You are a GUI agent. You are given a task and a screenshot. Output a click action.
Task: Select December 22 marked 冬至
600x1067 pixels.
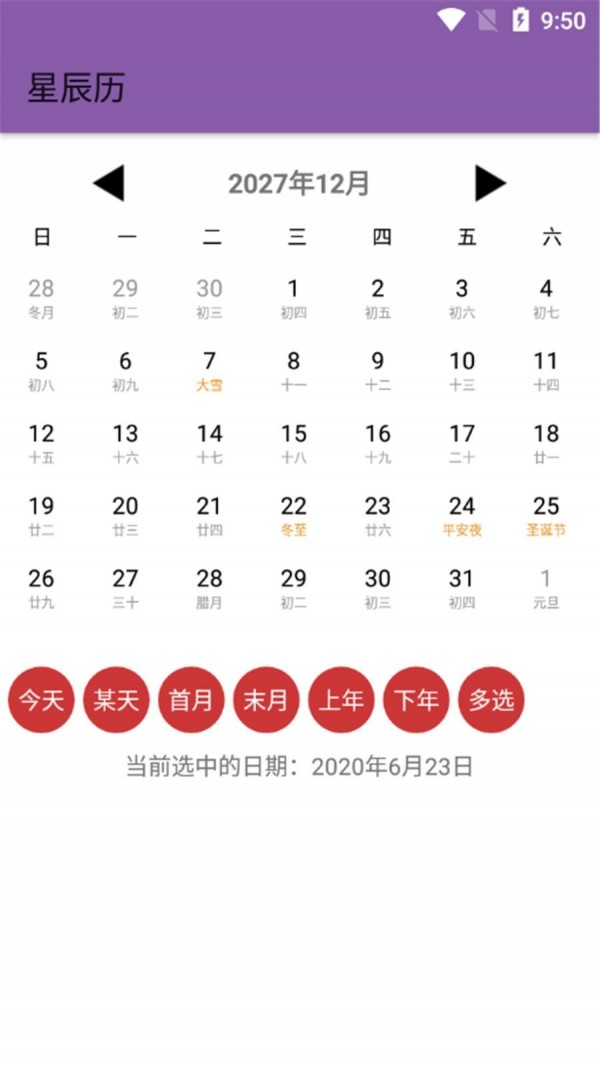293,515
